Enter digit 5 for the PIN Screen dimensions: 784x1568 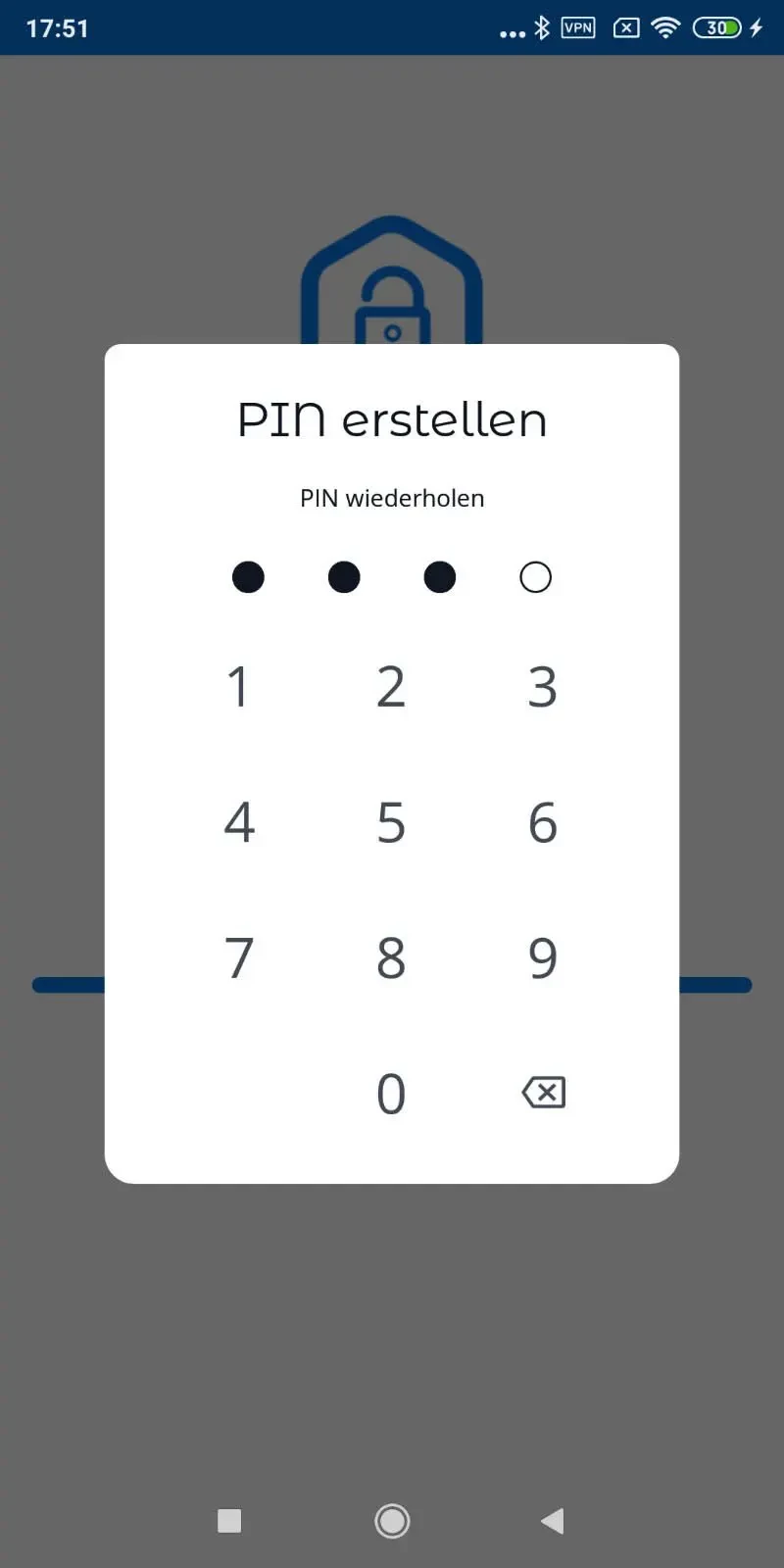[x=391, y=821]
